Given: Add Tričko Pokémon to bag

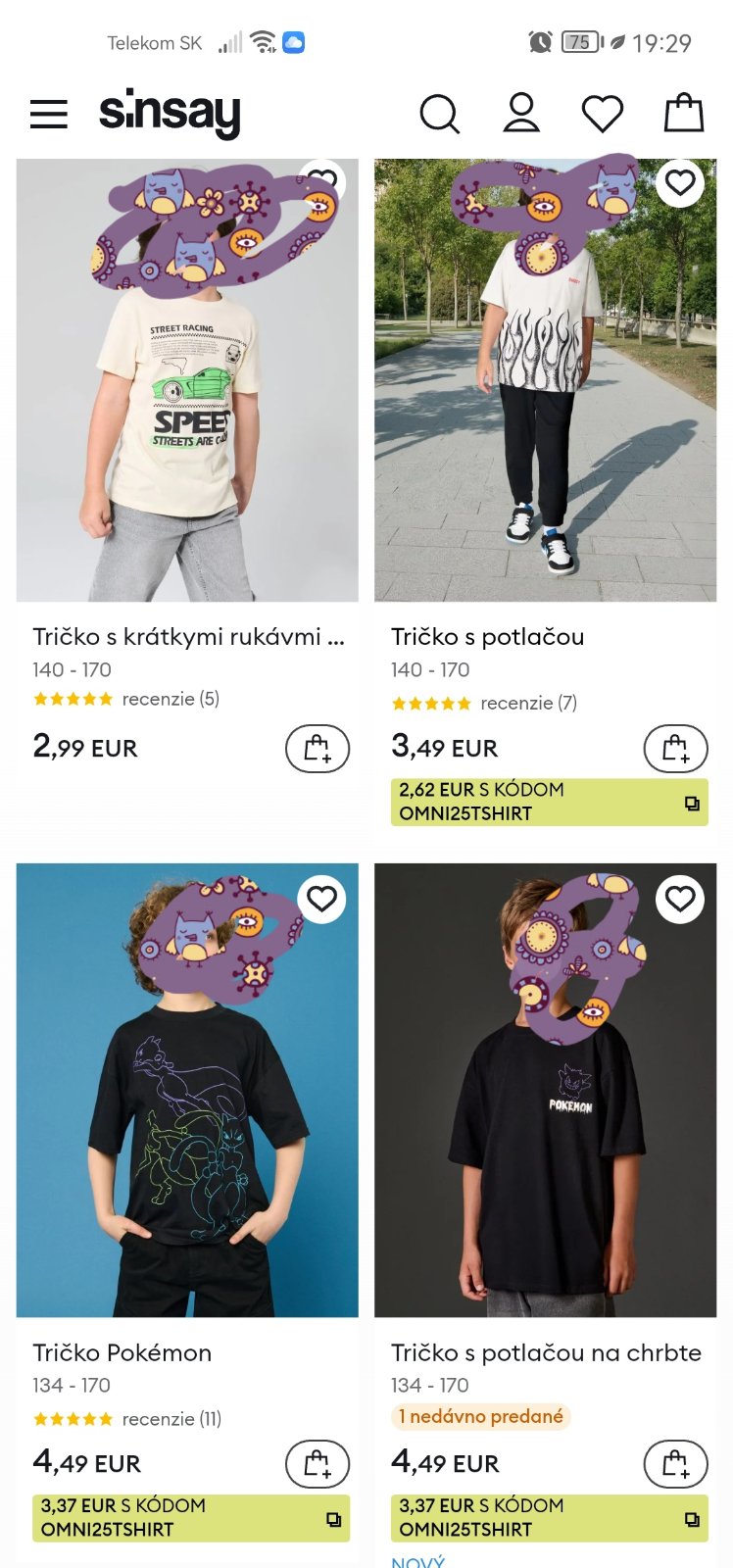Looking at the screenshot, I should coord(318,1464).
